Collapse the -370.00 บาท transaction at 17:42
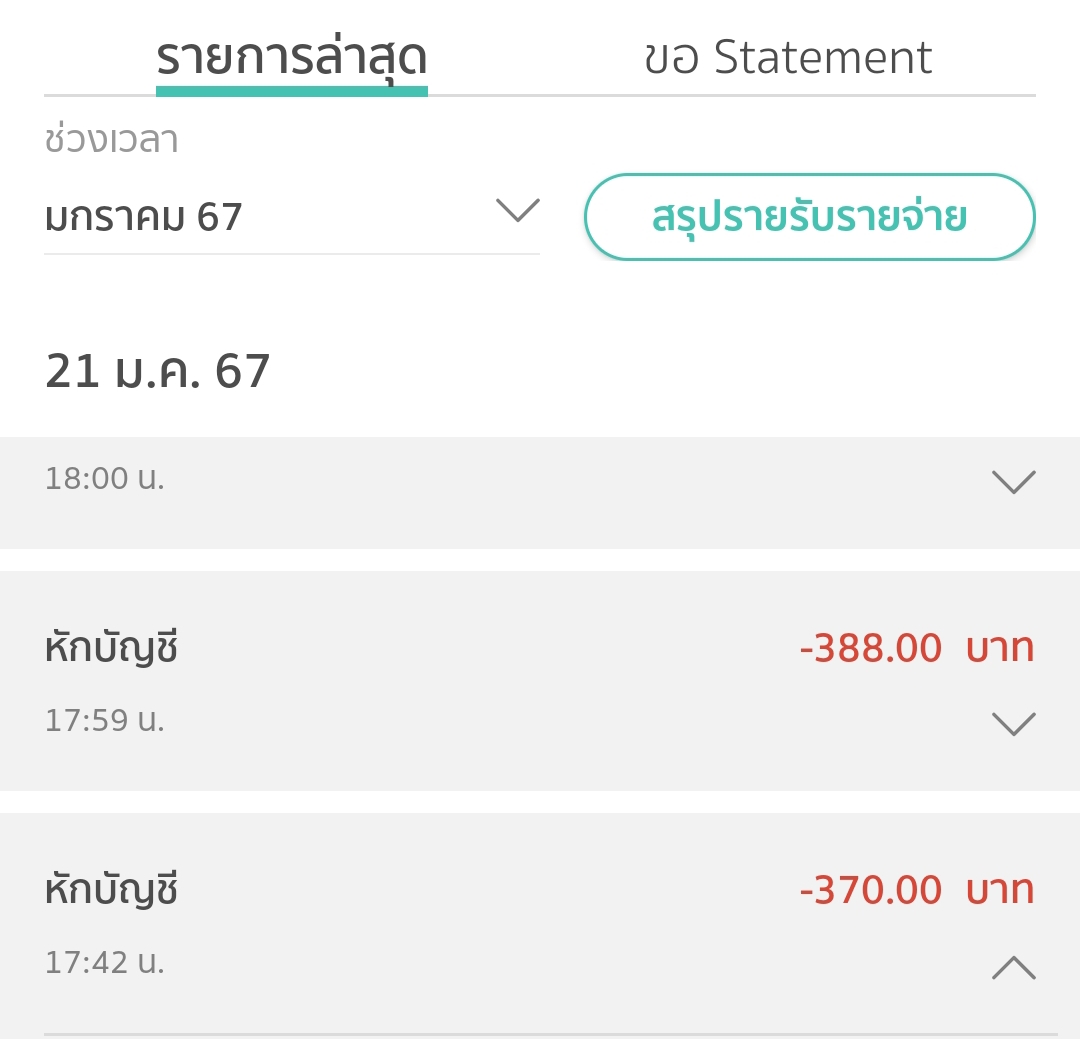Screen dimensions: 1080x1039 click(1013, 967)
